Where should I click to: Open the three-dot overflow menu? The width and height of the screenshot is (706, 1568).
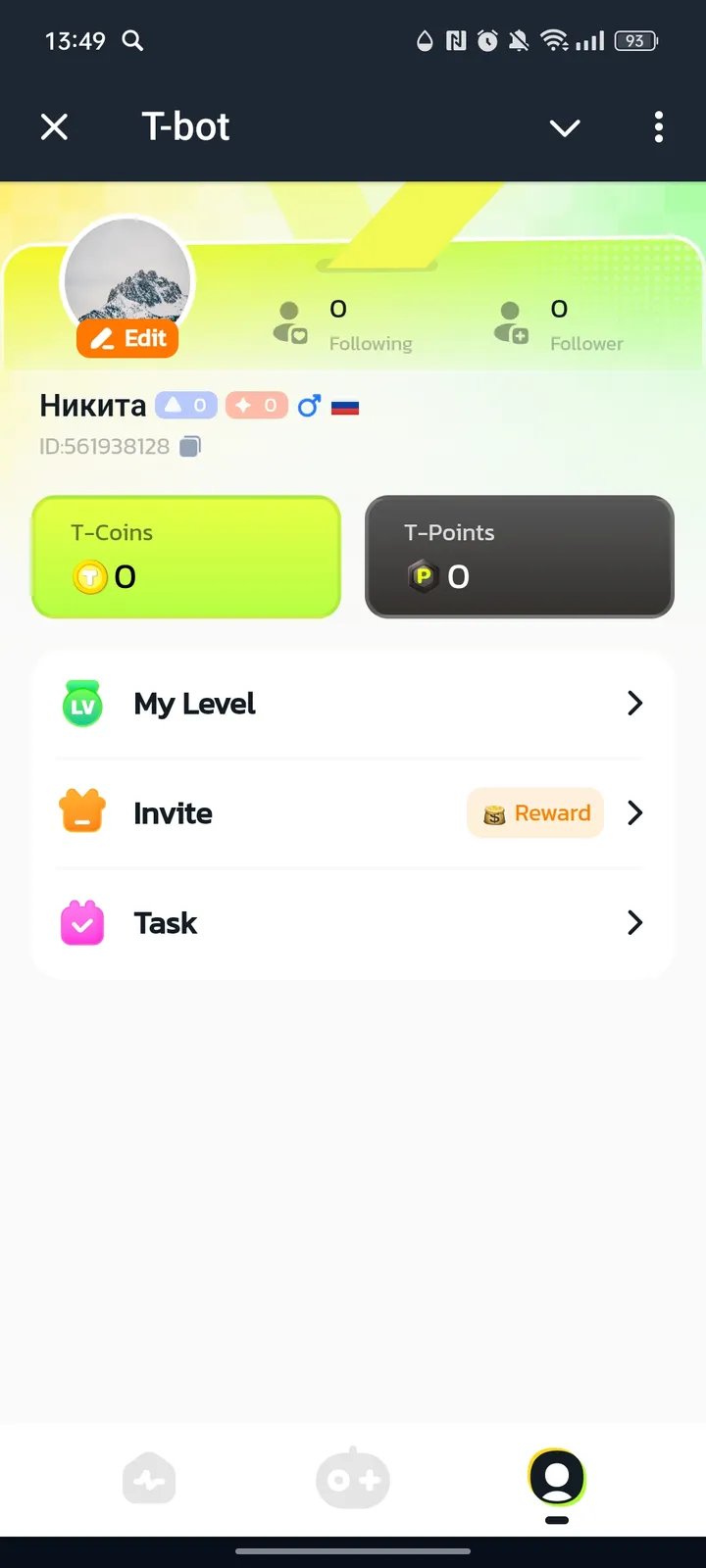[658, 127]
